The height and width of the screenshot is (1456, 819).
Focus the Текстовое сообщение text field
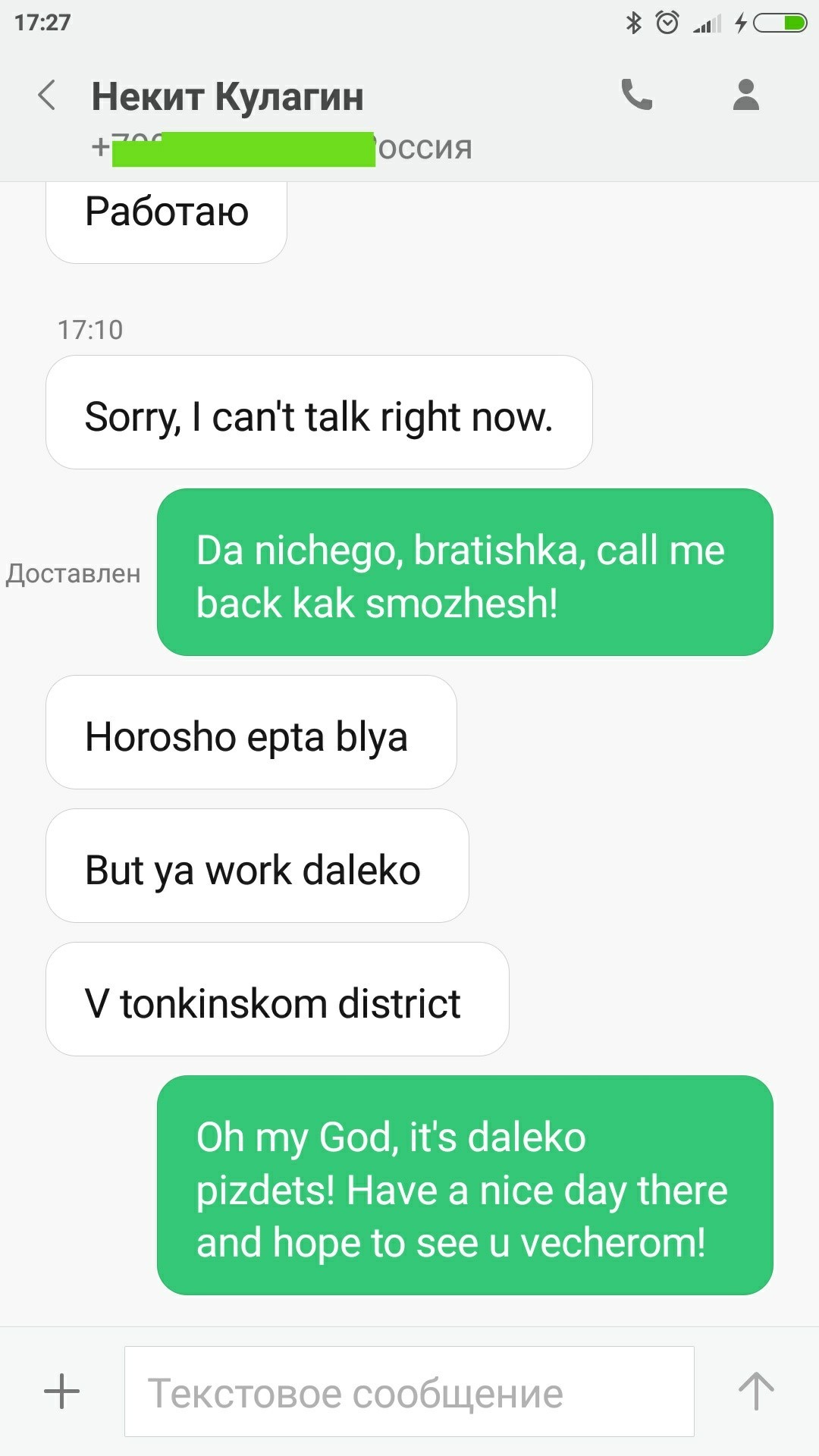[409, 1392]
